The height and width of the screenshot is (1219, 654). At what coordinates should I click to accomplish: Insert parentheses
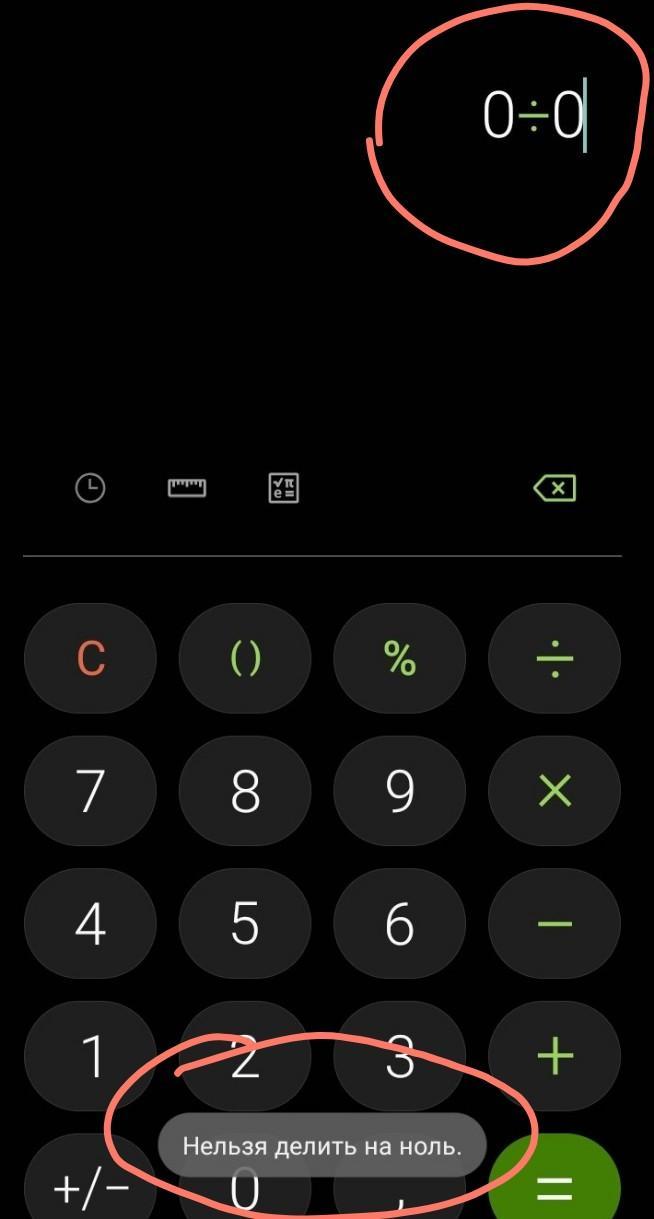(x=245, y=659)
